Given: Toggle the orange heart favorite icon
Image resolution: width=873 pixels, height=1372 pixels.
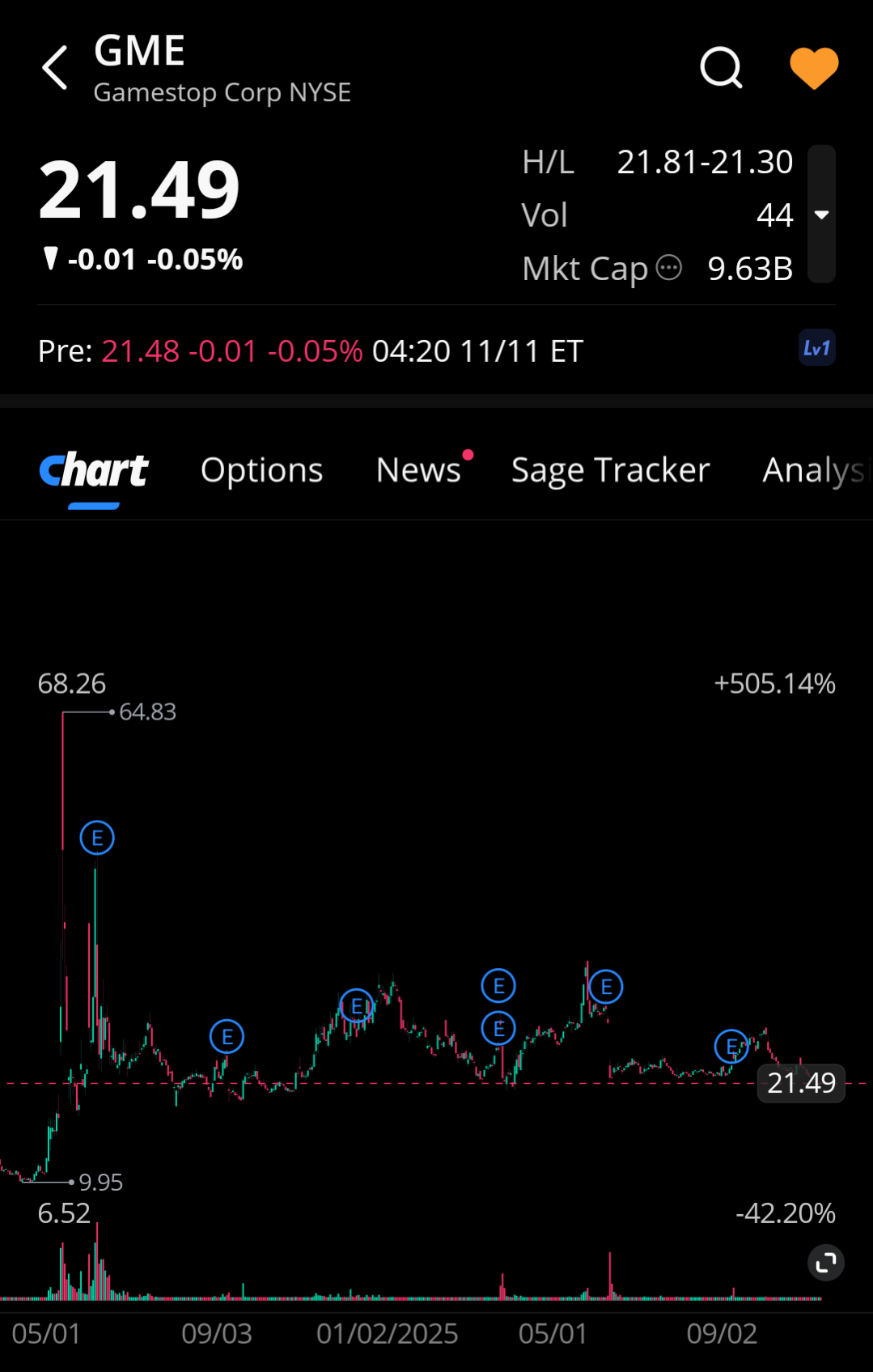Looking at the screenshot, I should coord(813,67).
